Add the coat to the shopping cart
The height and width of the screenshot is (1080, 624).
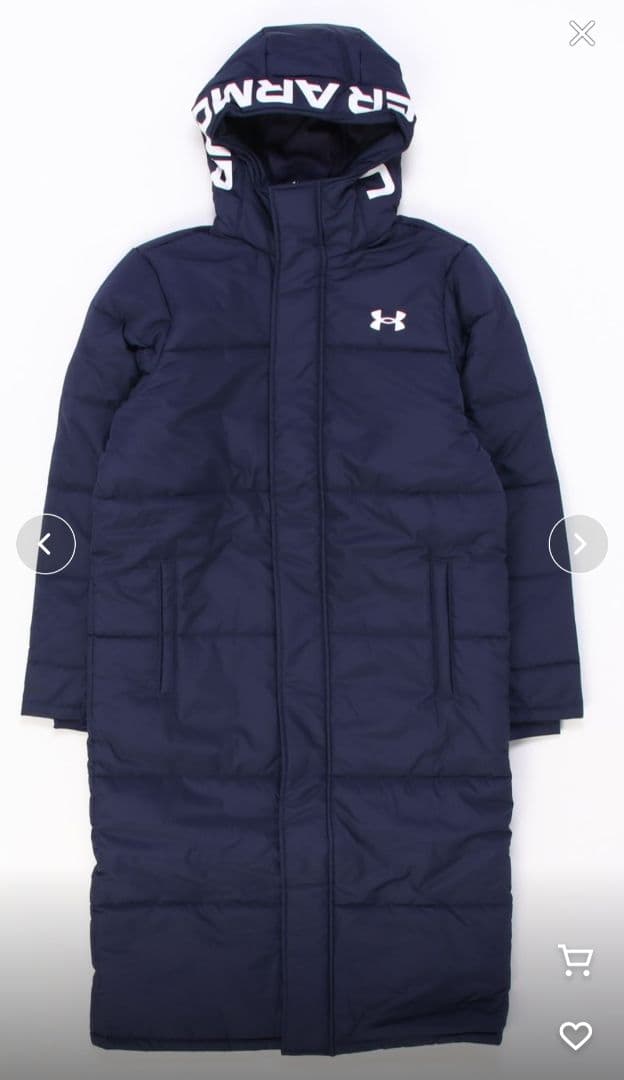[x=575, y=961]
